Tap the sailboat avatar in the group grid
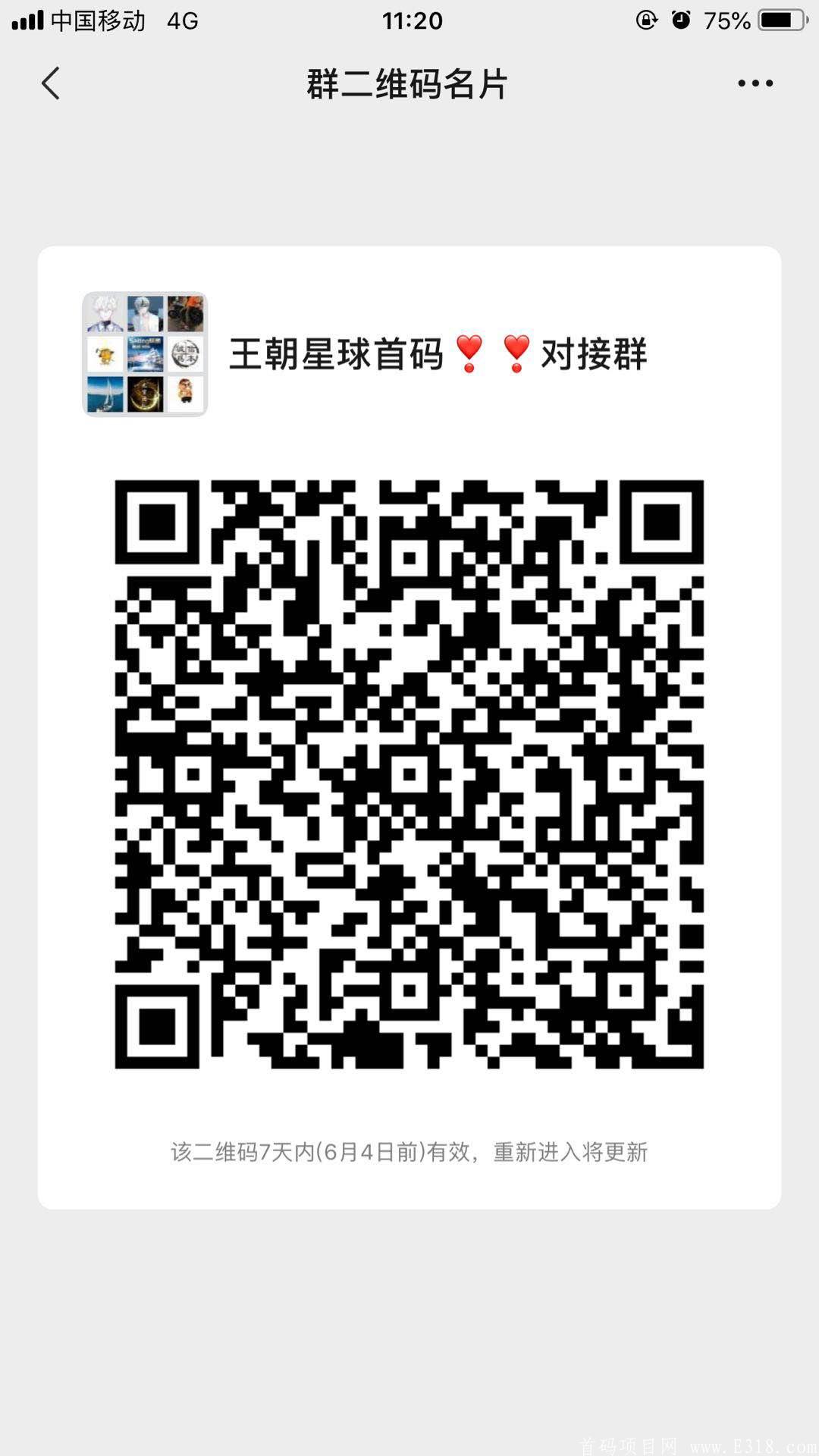The height and width of the screenshot is (1456, 819). [104, 393]
